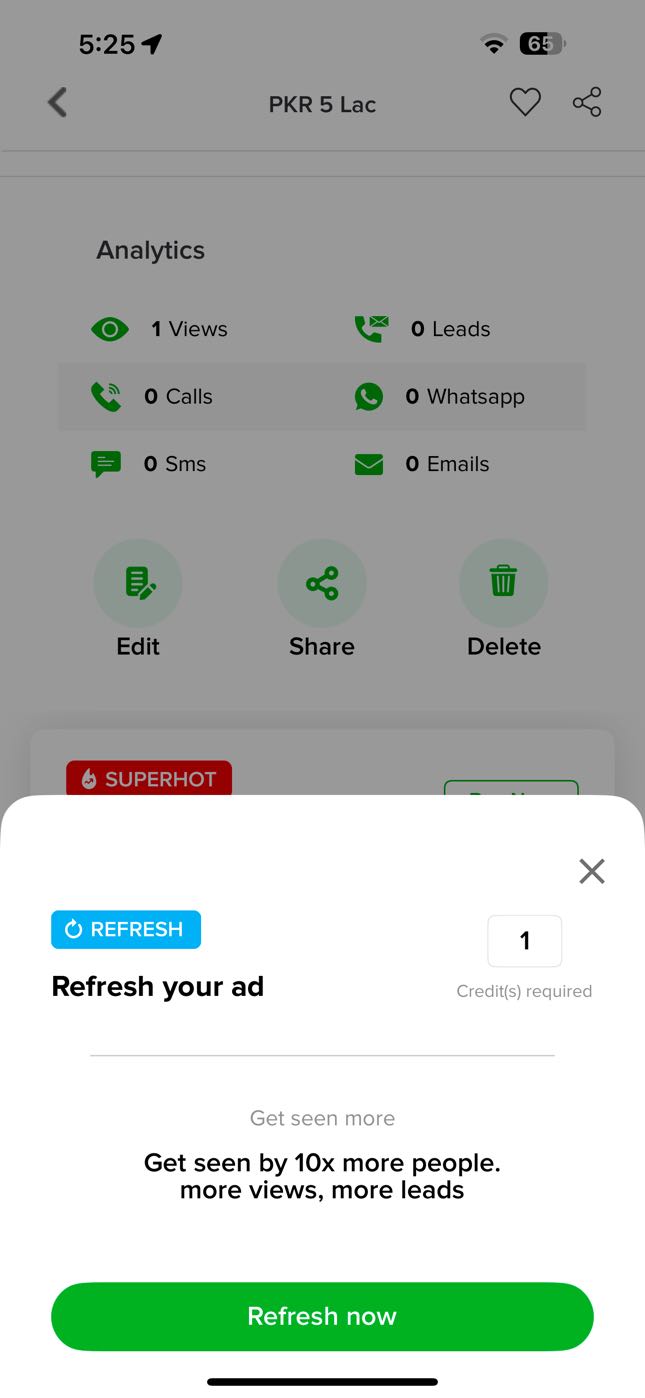The width and height of the screenshot is (645, 1398).
Task: Close the Refresh your ad sheet
Action: tap(592, 871)
